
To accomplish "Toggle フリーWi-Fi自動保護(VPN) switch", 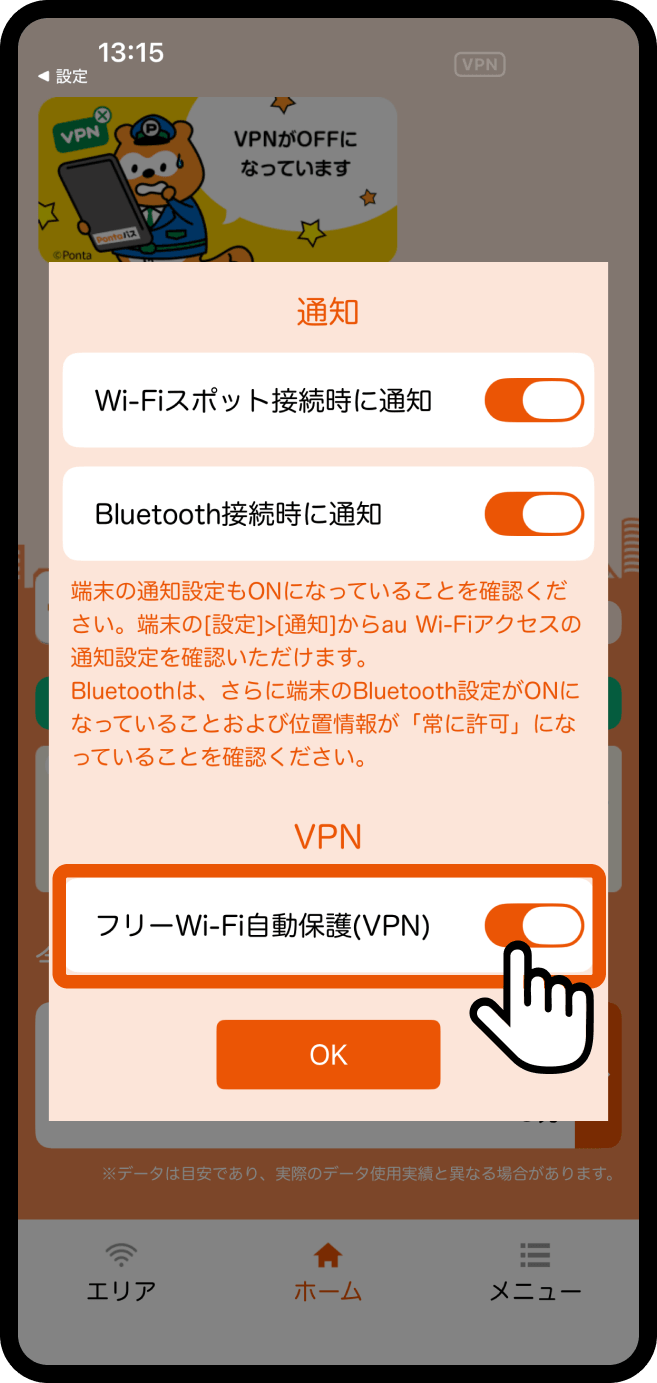I will pos(534,926).
